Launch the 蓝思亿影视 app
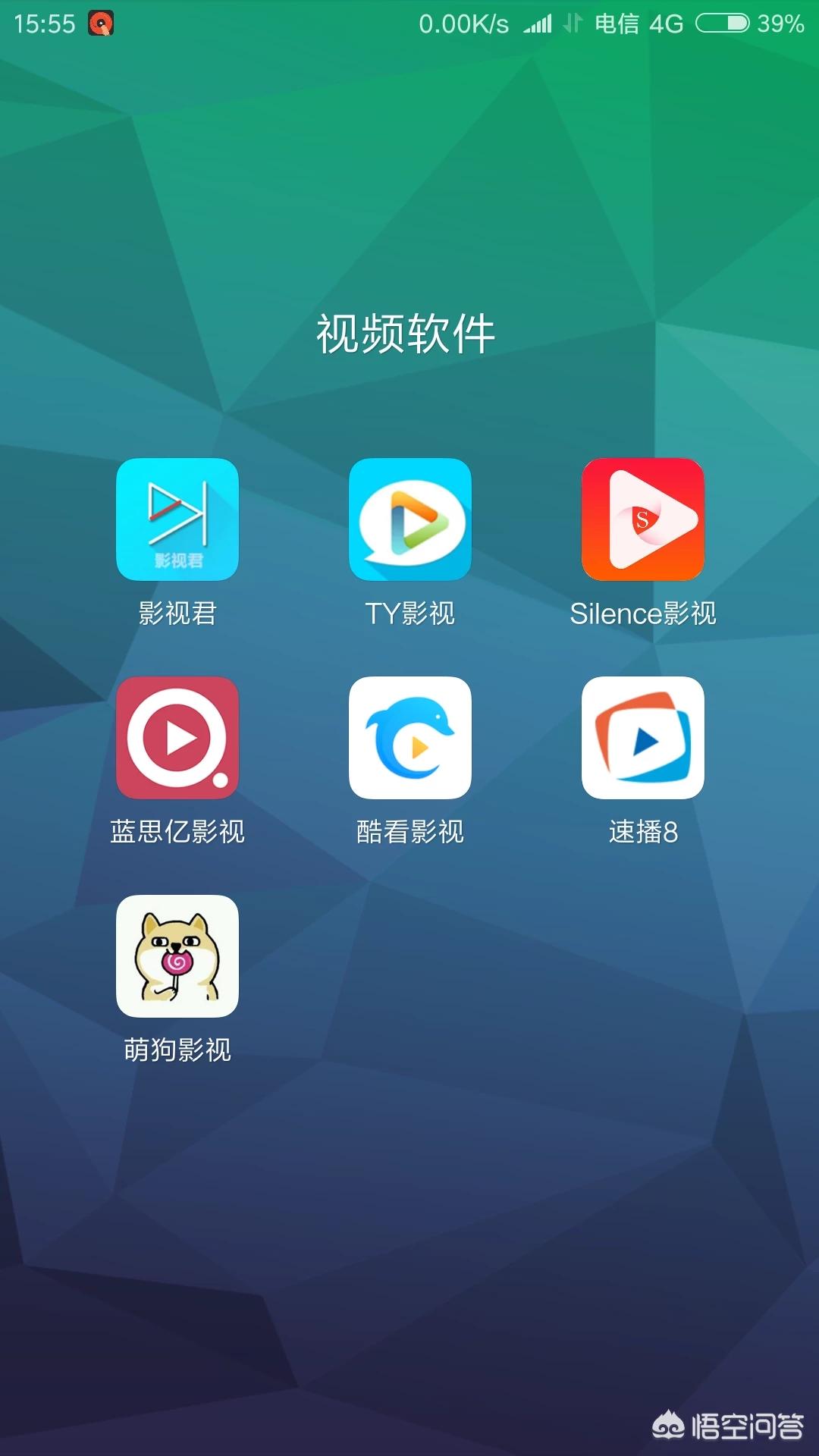This screenshot has width=819, height=1456. click(x=177, y=738)
